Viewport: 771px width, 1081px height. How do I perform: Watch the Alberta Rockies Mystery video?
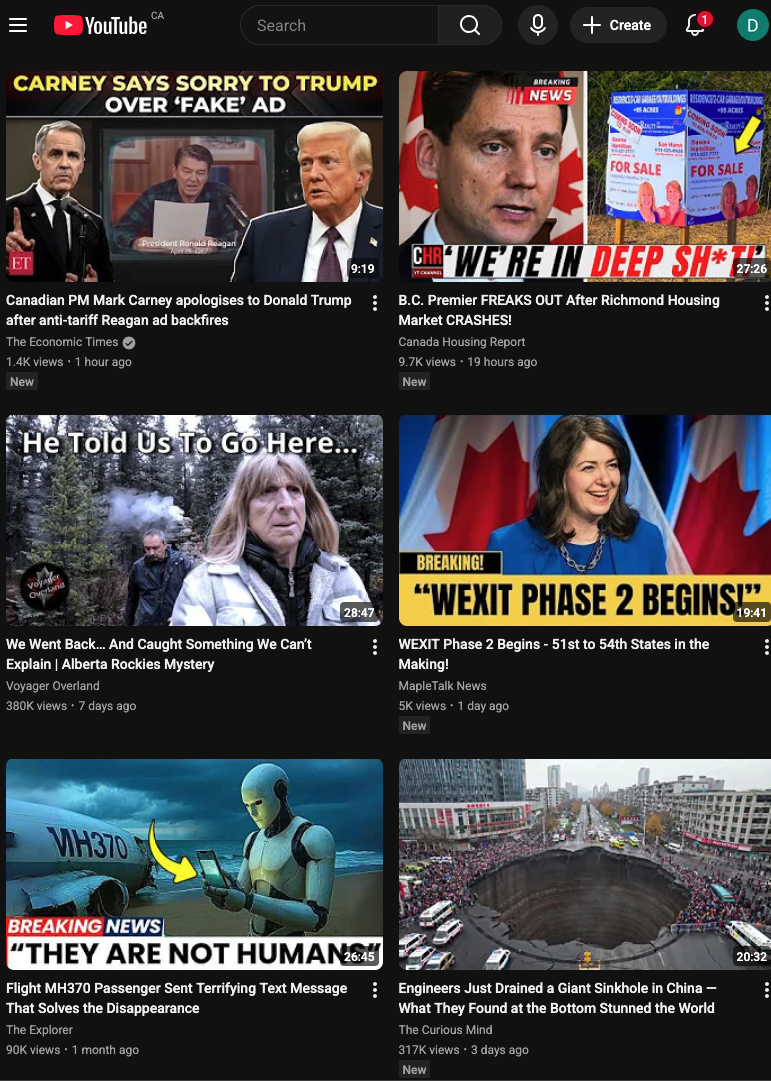(194, 520)
